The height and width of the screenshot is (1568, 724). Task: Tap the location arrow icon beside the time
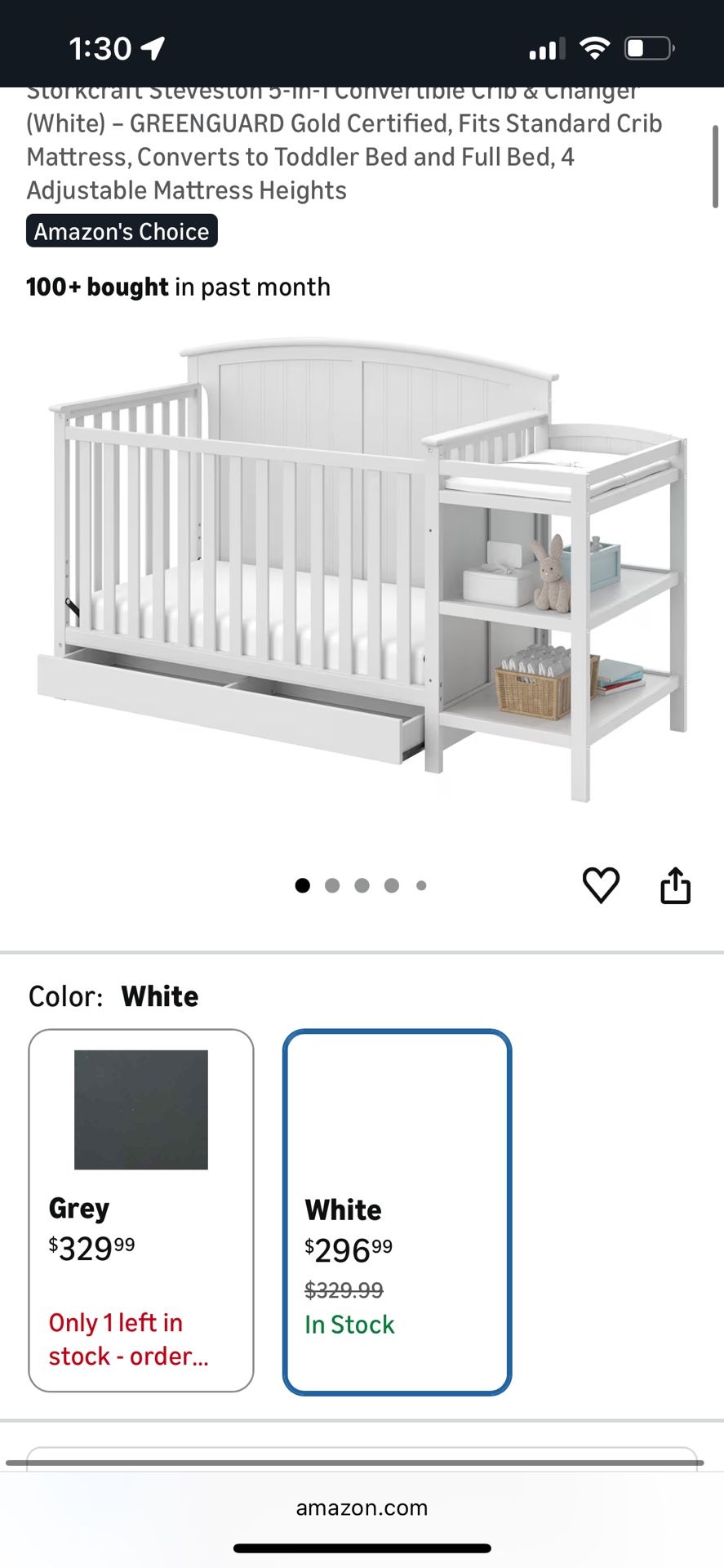tap(147, 48)
